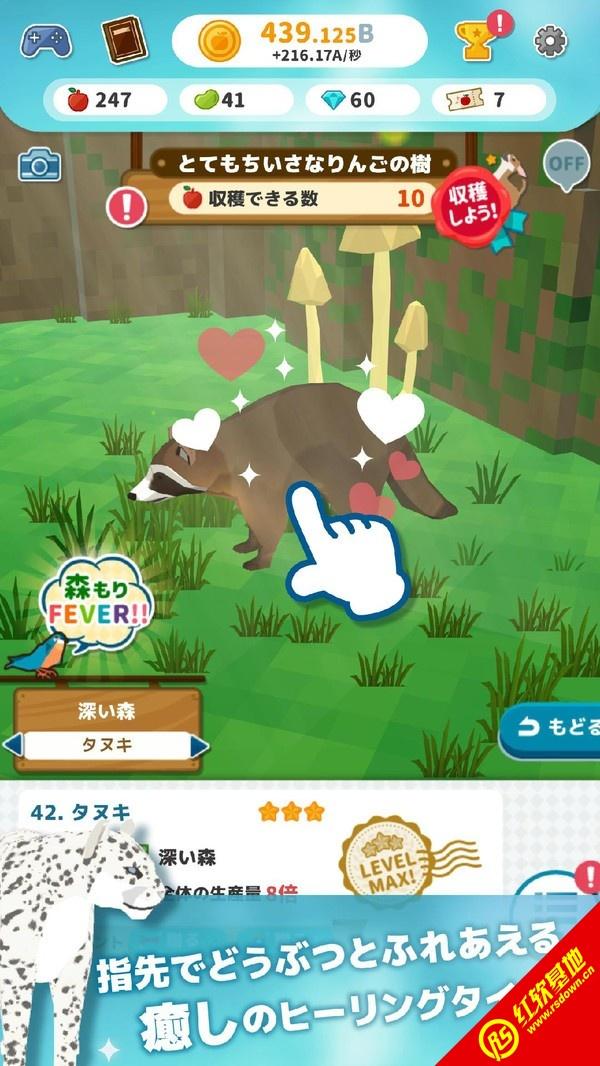Open the gamepad mini-games icon
Image resolution: width=600 pixels, height=1066 pixels.
pos(46,41)
